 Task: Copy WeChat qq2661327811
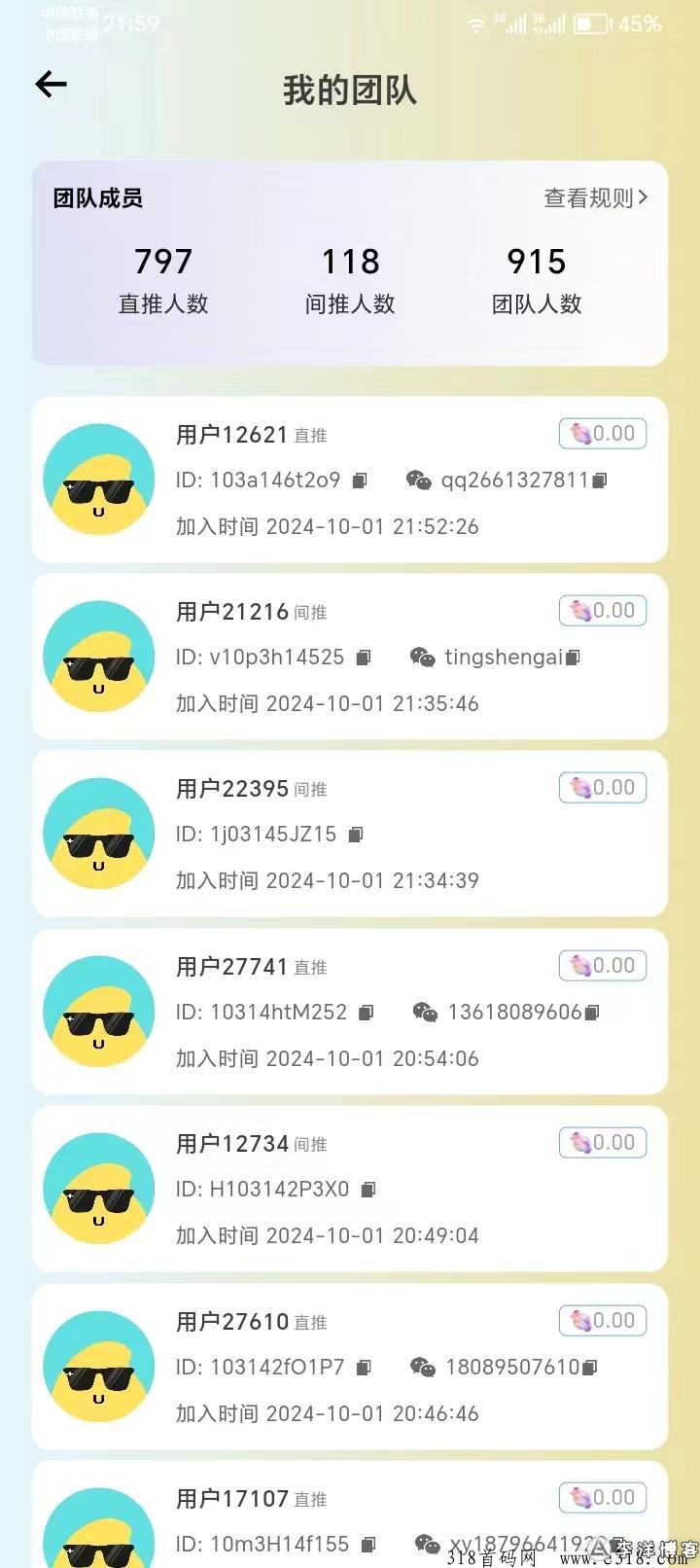(600, 481)
